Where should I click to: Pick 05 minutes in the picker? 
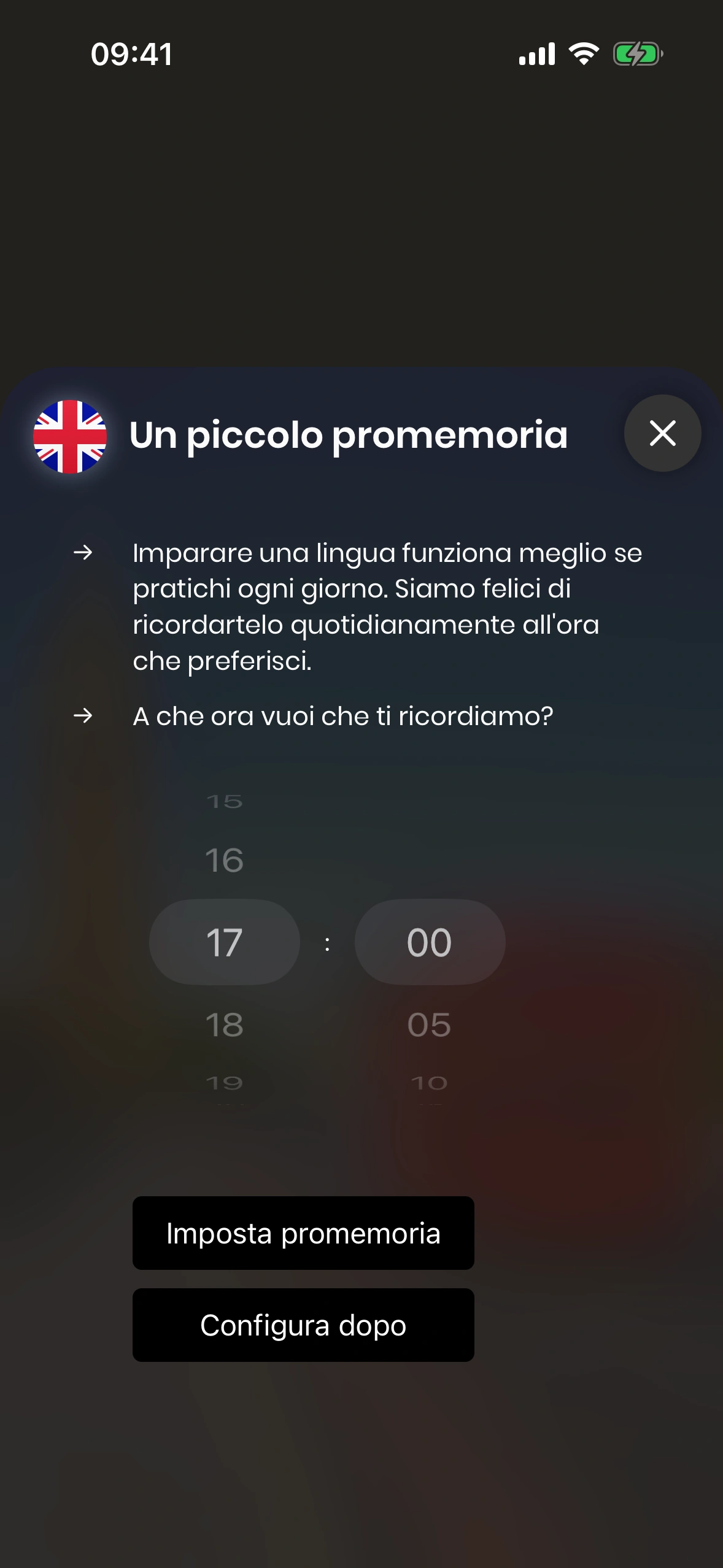click(x=429, y=1024)
